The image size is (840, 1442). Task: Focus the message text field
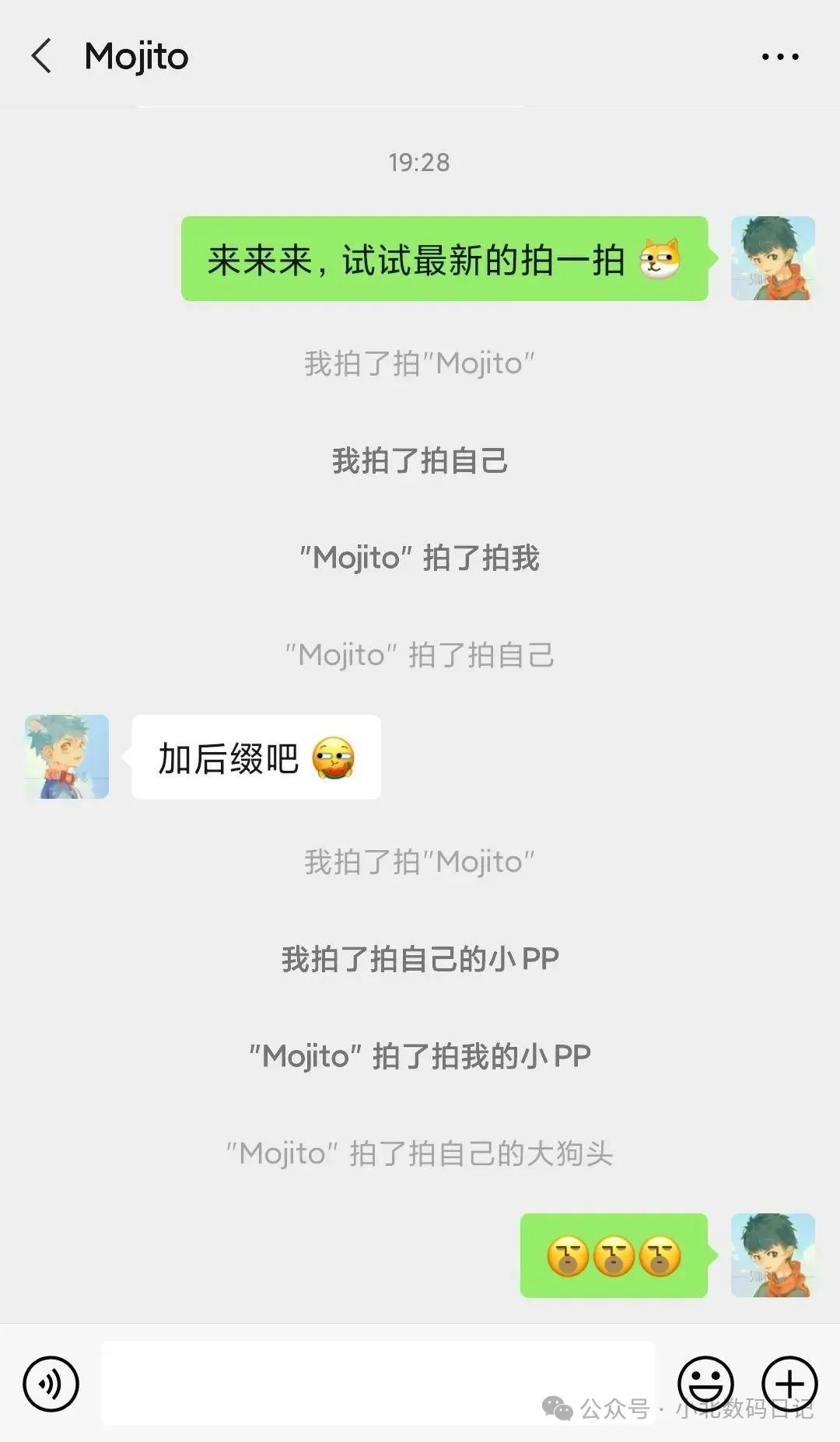pyautogui.click(x=378, y=1383)
